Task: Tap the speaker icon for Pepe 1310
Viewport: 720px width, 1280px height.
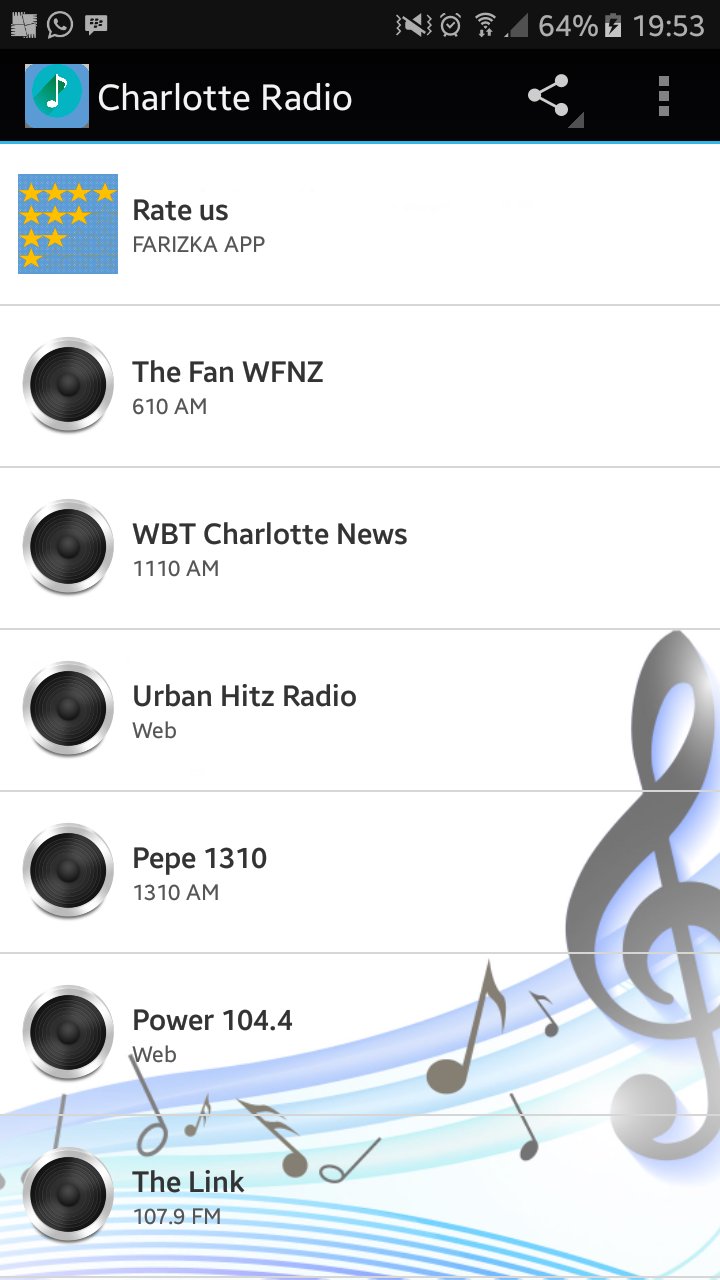Action: point(67,870)
